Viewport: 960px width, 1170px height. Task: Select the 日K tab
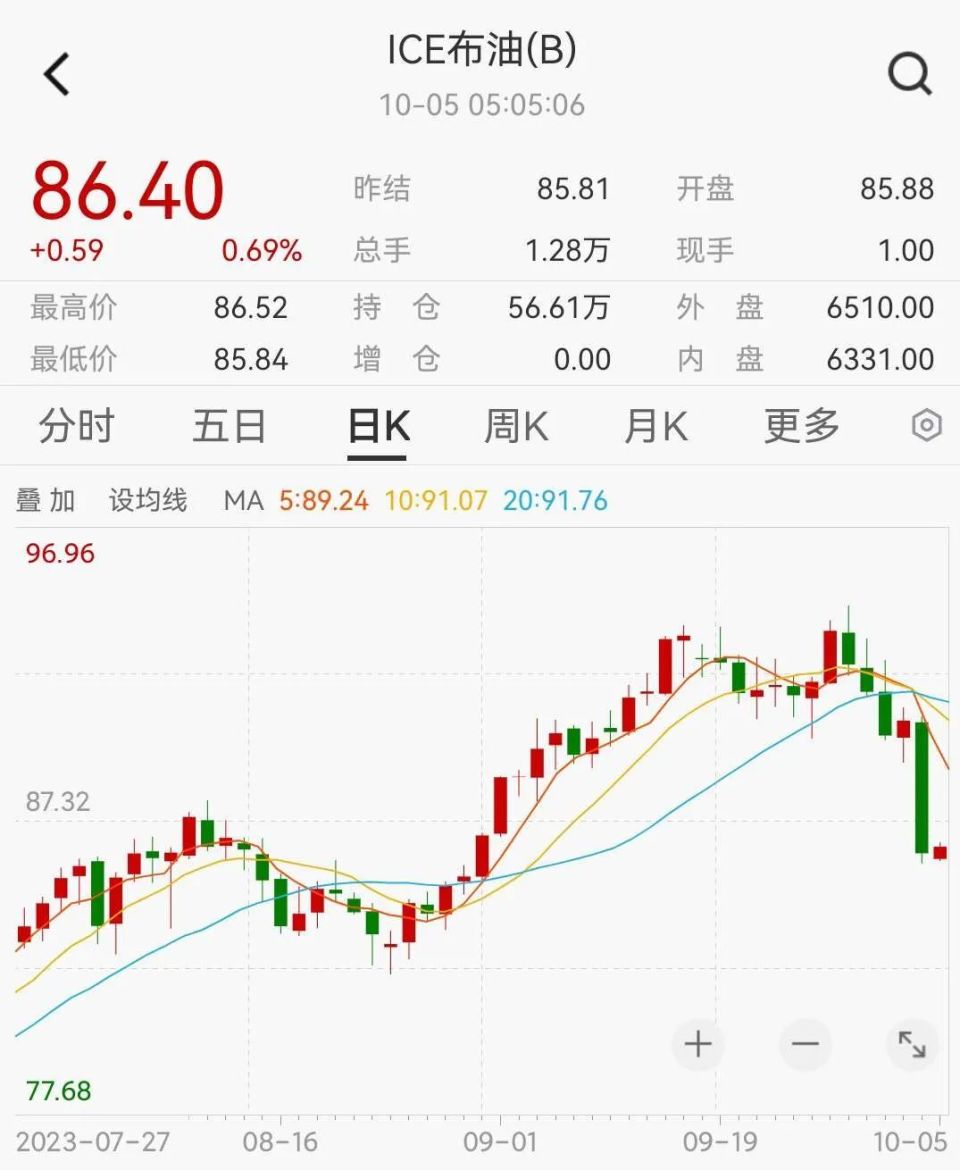point(378,427)
